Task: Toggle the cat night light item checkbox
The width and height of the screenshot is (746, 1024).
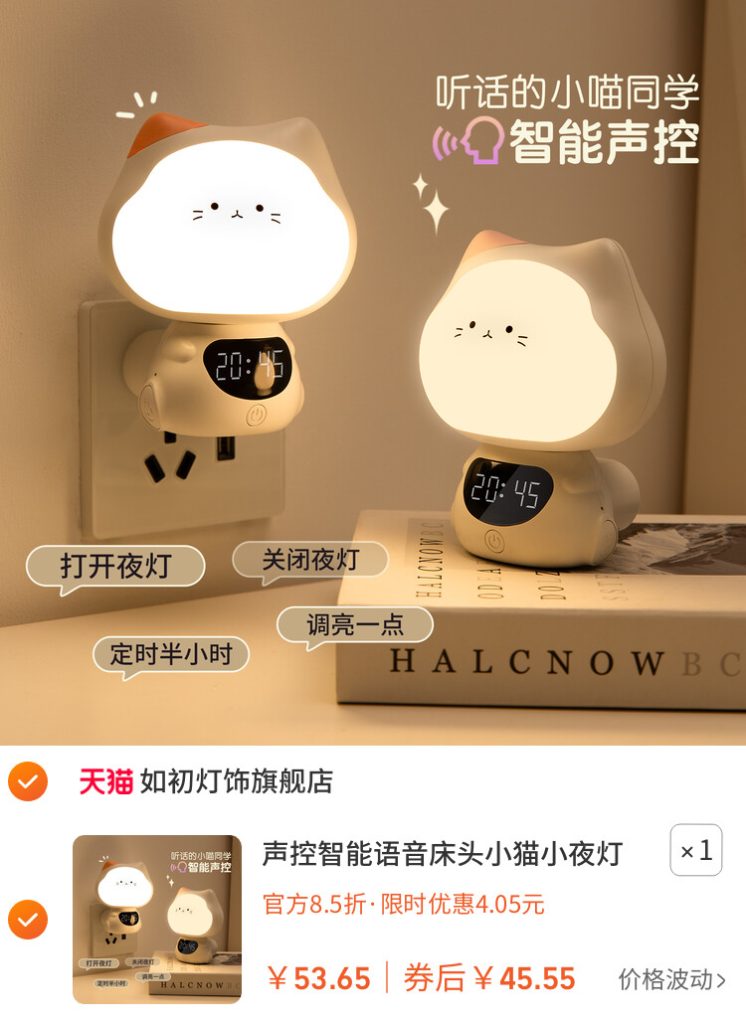Action: tap(27, 918)
